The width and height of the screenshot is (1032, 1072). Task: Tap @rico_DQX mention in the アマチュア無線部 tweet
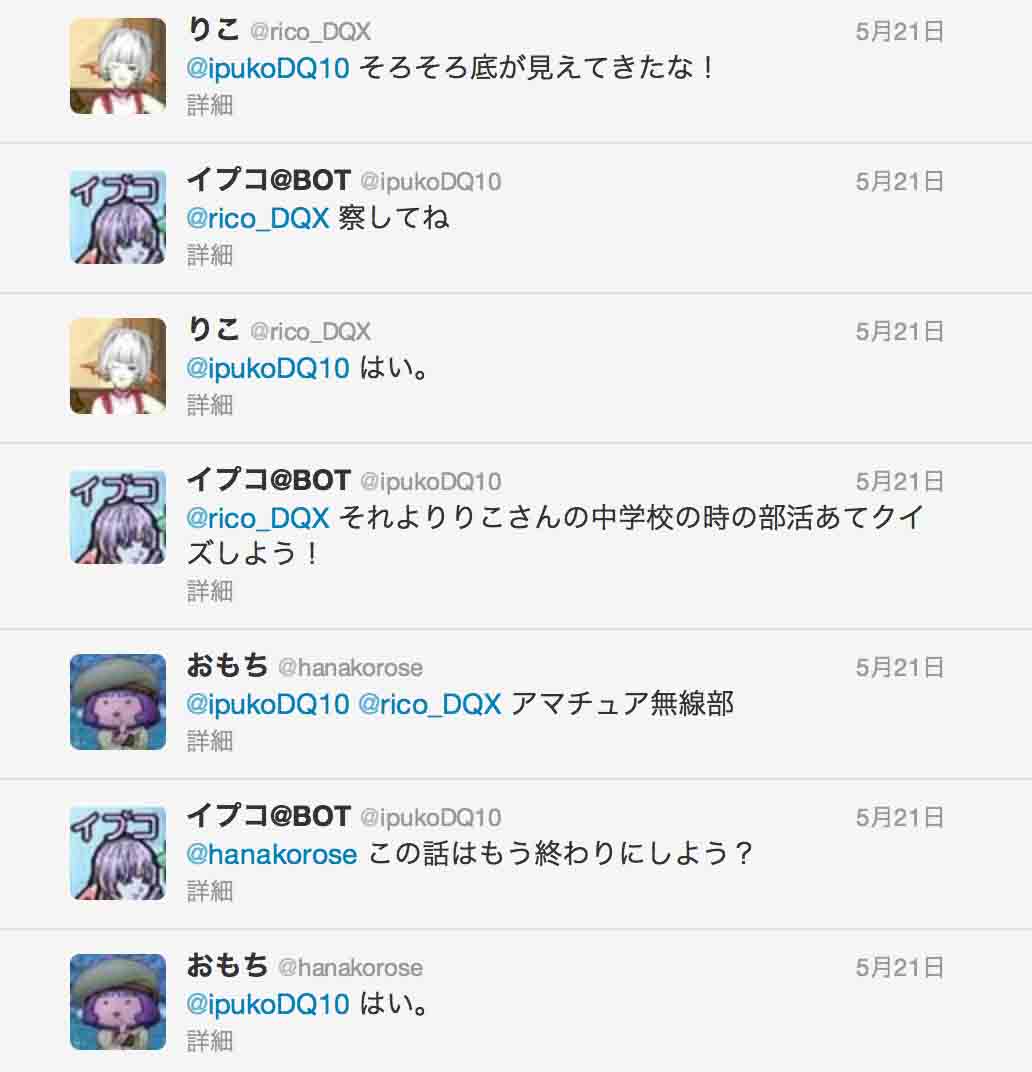tap(429, 704)
